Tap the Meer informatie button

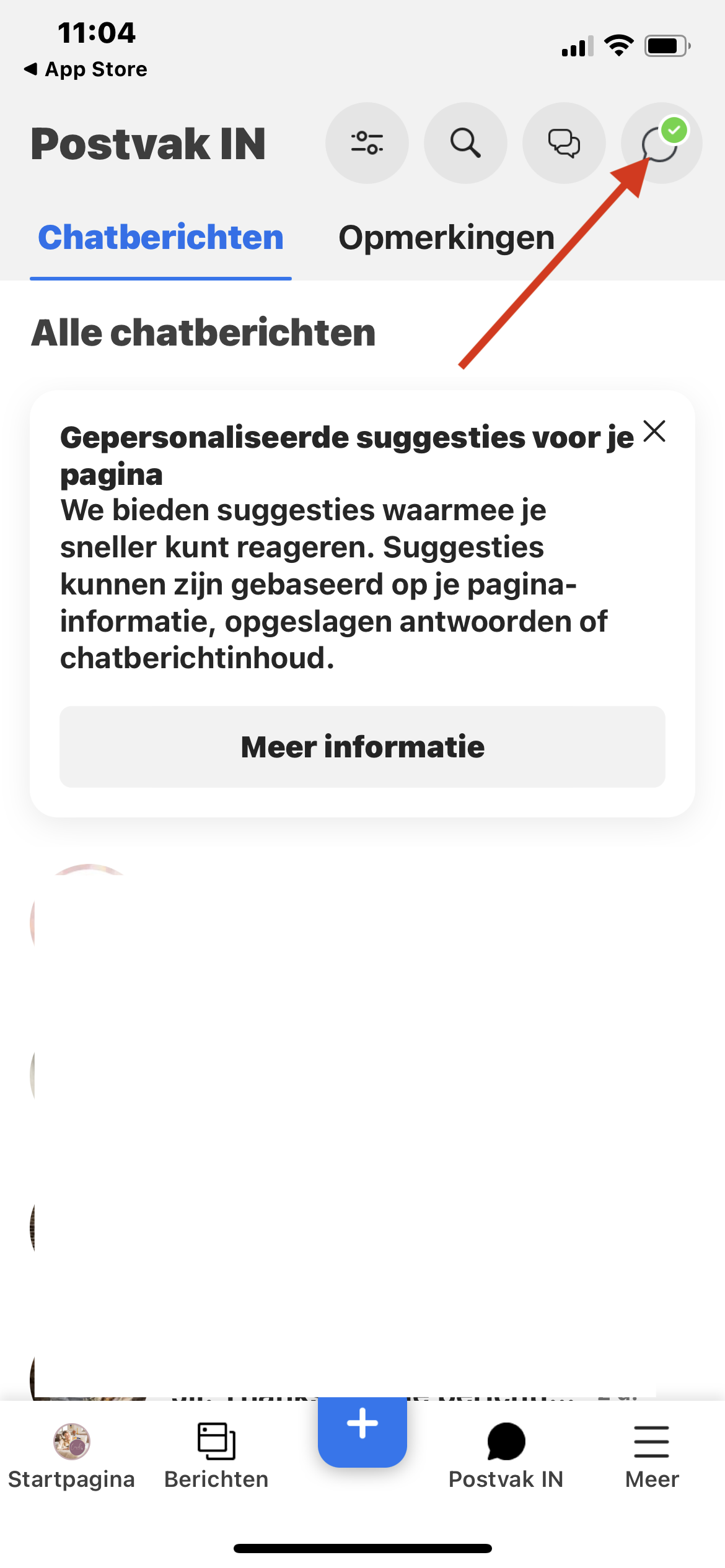coord(362,747)
